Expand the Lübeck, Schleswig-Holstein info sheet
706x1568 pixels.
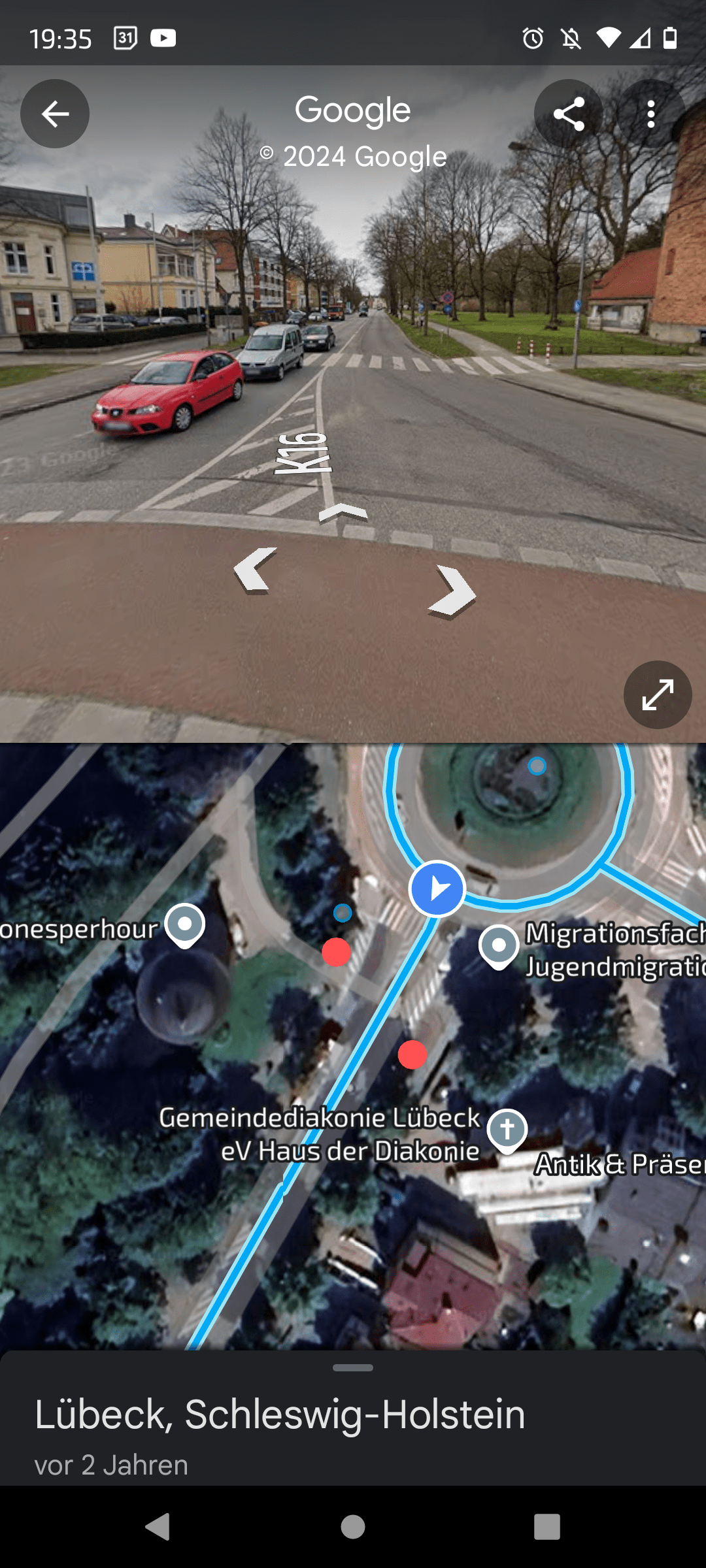pos(353,1367)
